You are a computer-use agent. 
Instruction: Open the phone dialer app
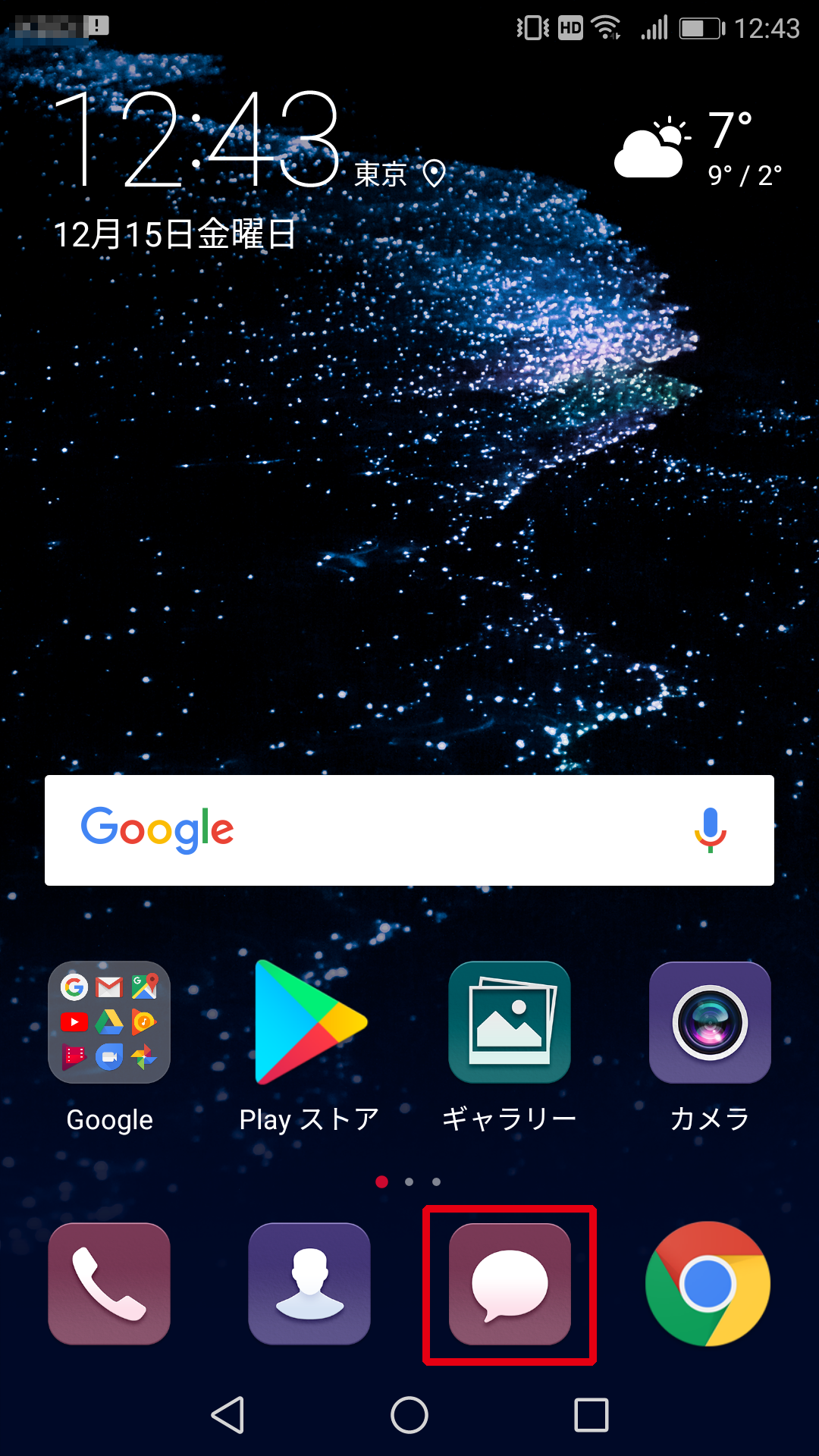point(109,1284)
